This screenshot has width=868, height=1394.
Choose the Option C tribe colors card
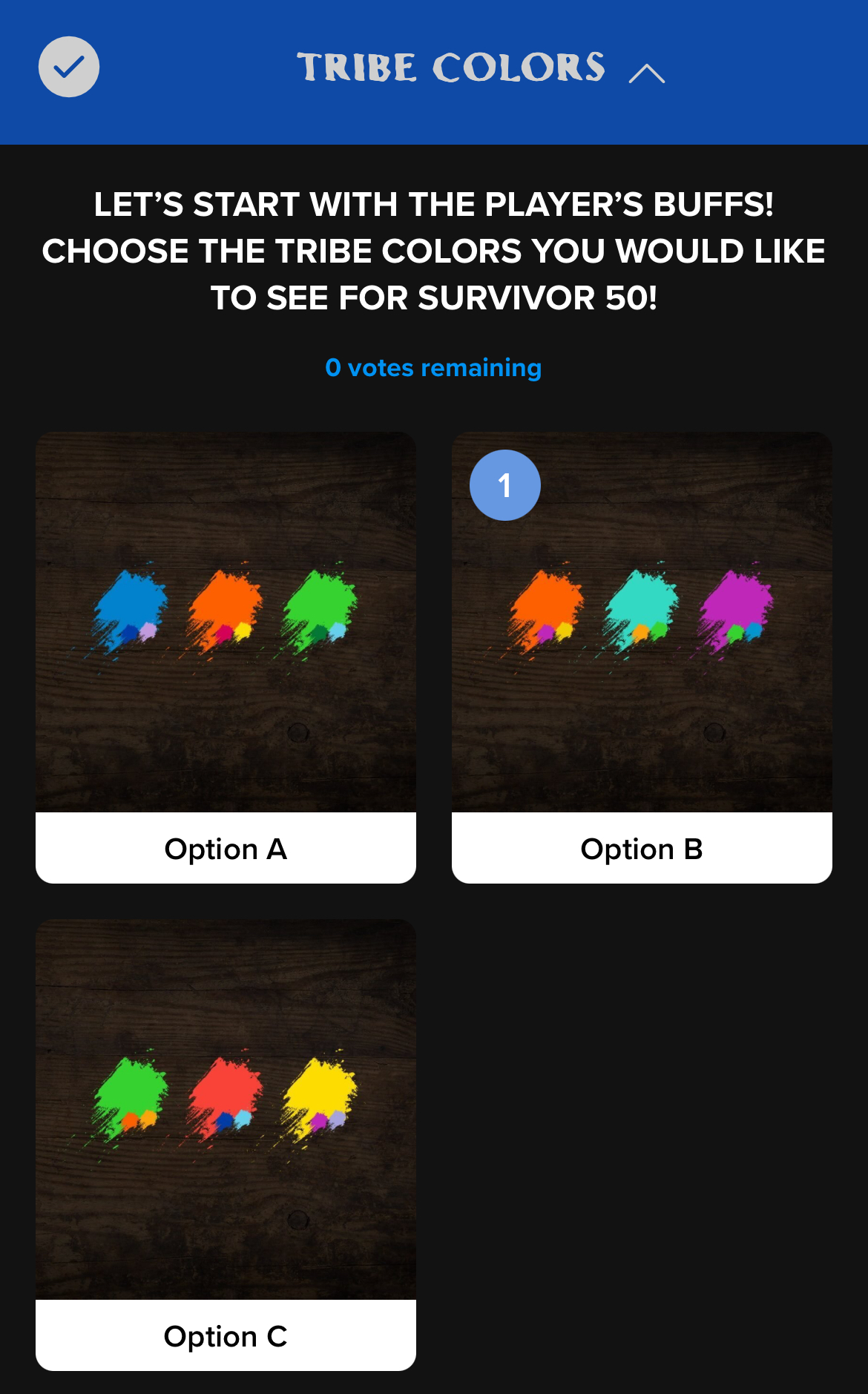[226, 1145]
